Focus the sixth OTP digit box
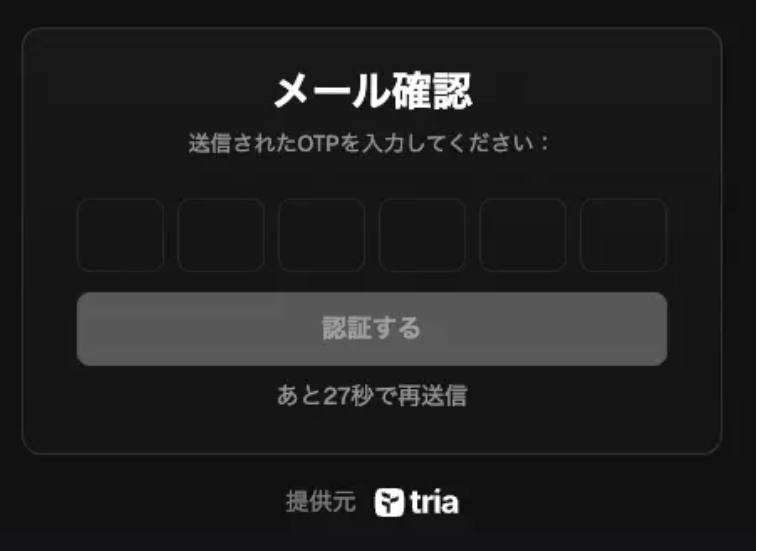758x551 pixels. pos(623,235)
